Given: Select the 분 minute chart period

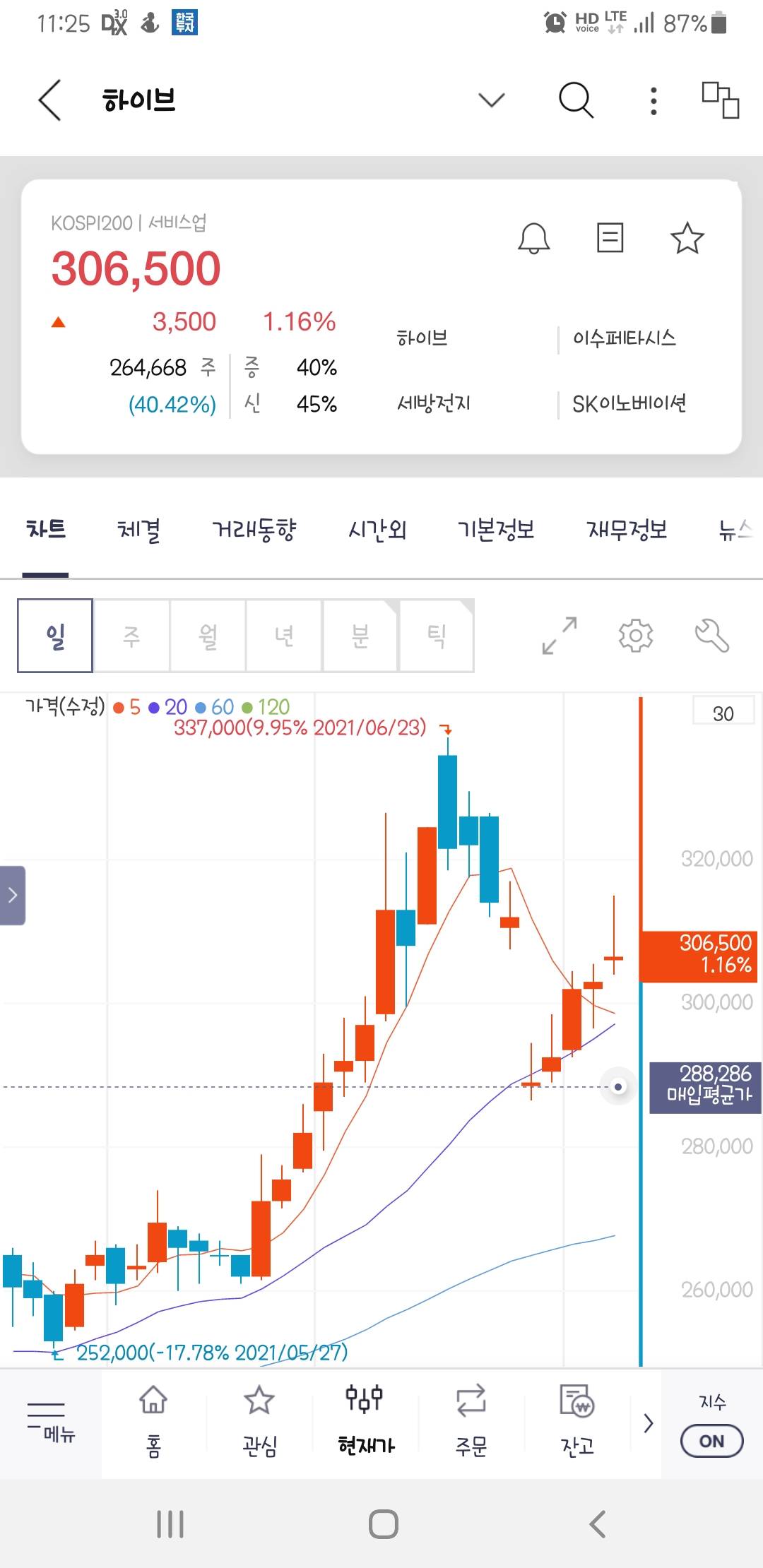Looking at the screenshot, I should pyautogui.click(x=360, y=636).
